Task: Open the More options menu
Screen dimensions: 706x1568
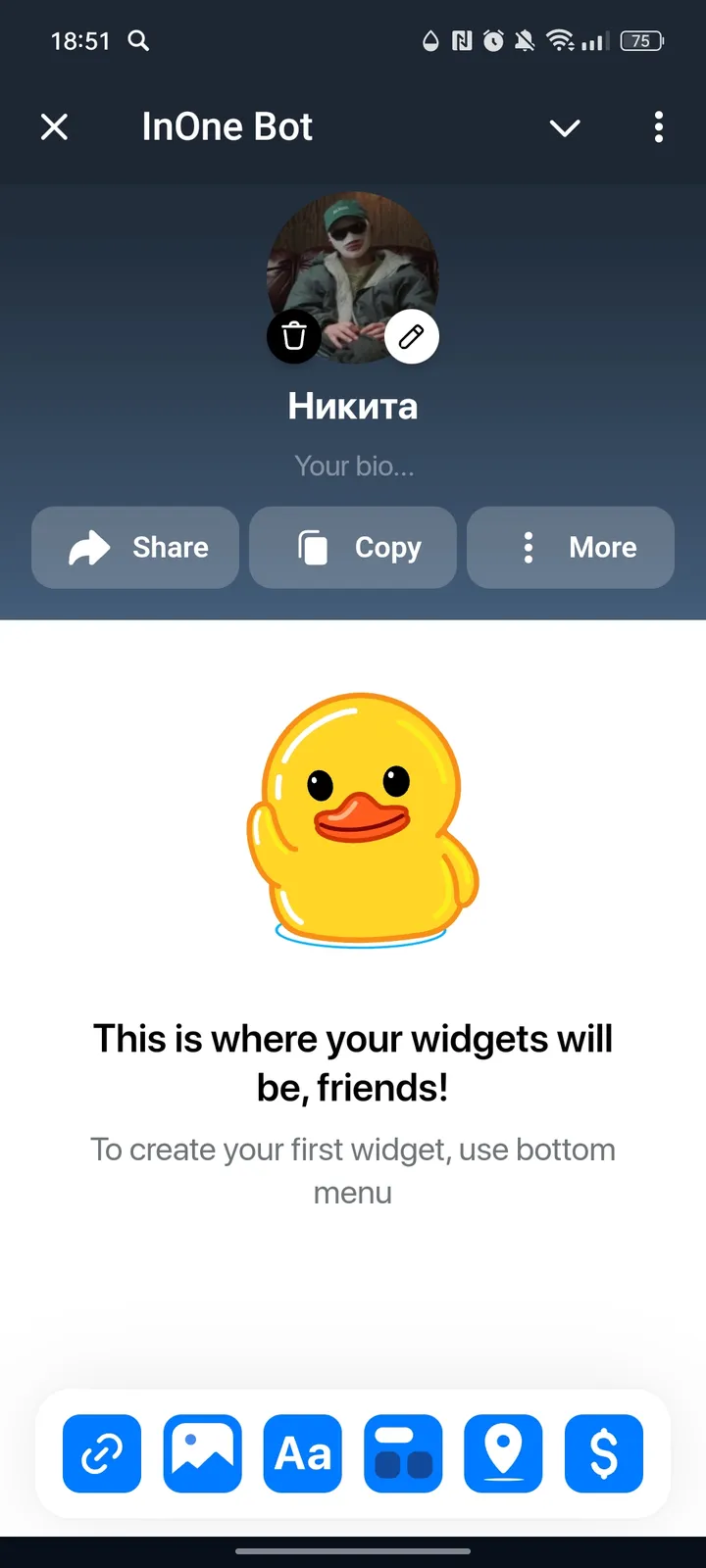Action: click(x=570, y=547)
